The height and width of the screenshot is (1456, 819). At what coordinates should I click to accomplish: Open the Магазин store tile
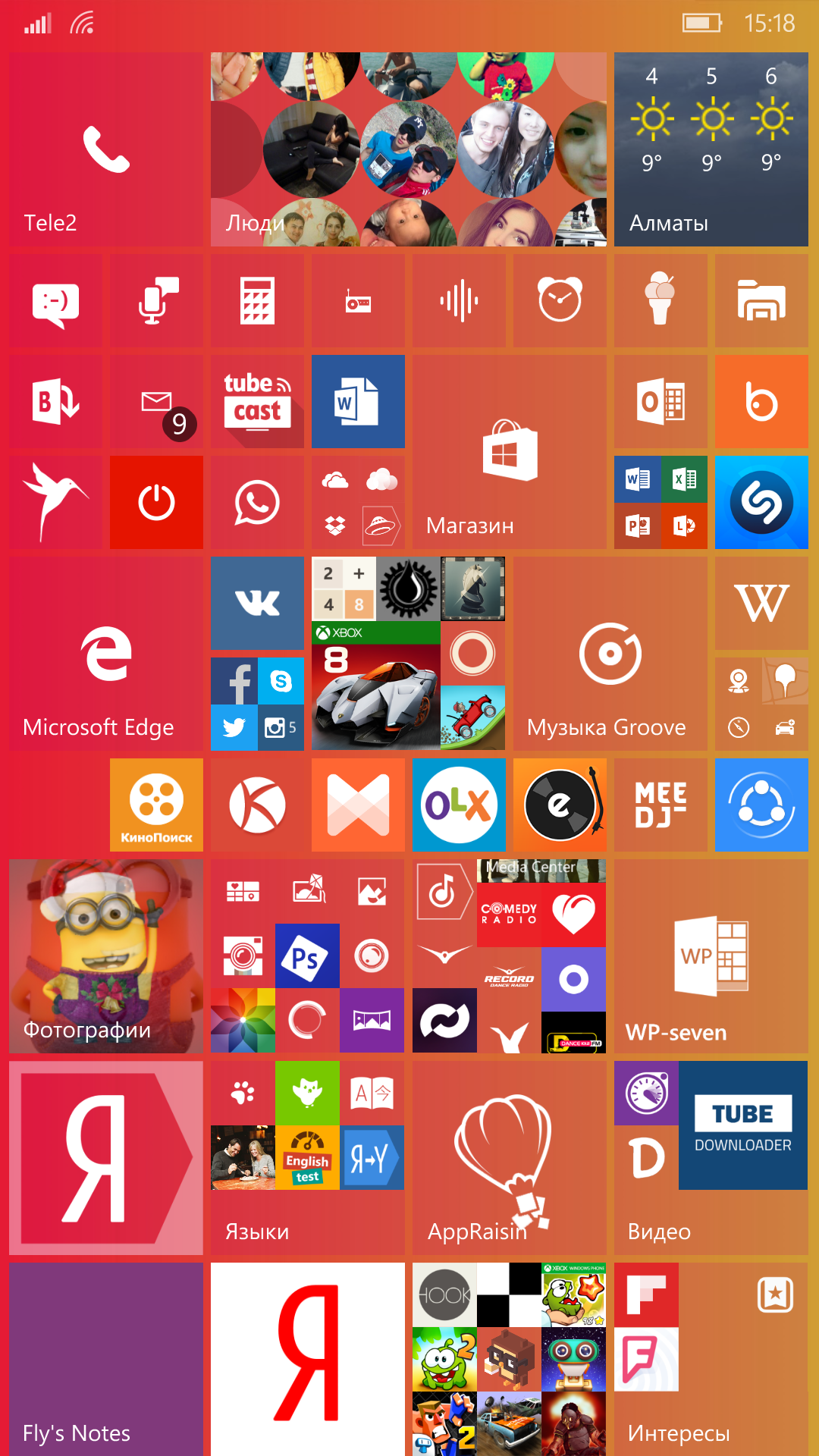[510, 452]
